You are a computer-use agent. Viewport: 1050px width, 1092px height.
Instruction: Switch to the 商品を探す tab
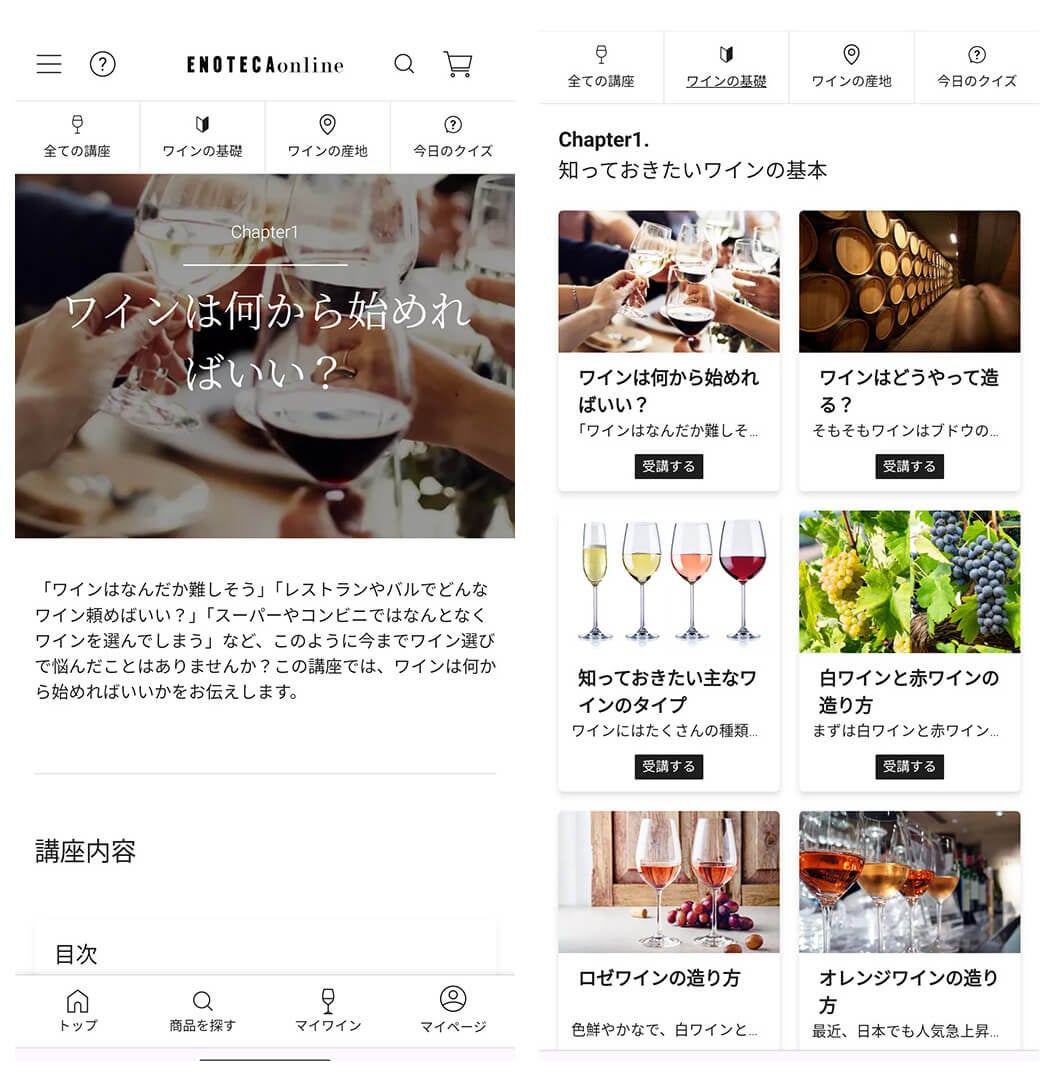202,1011
